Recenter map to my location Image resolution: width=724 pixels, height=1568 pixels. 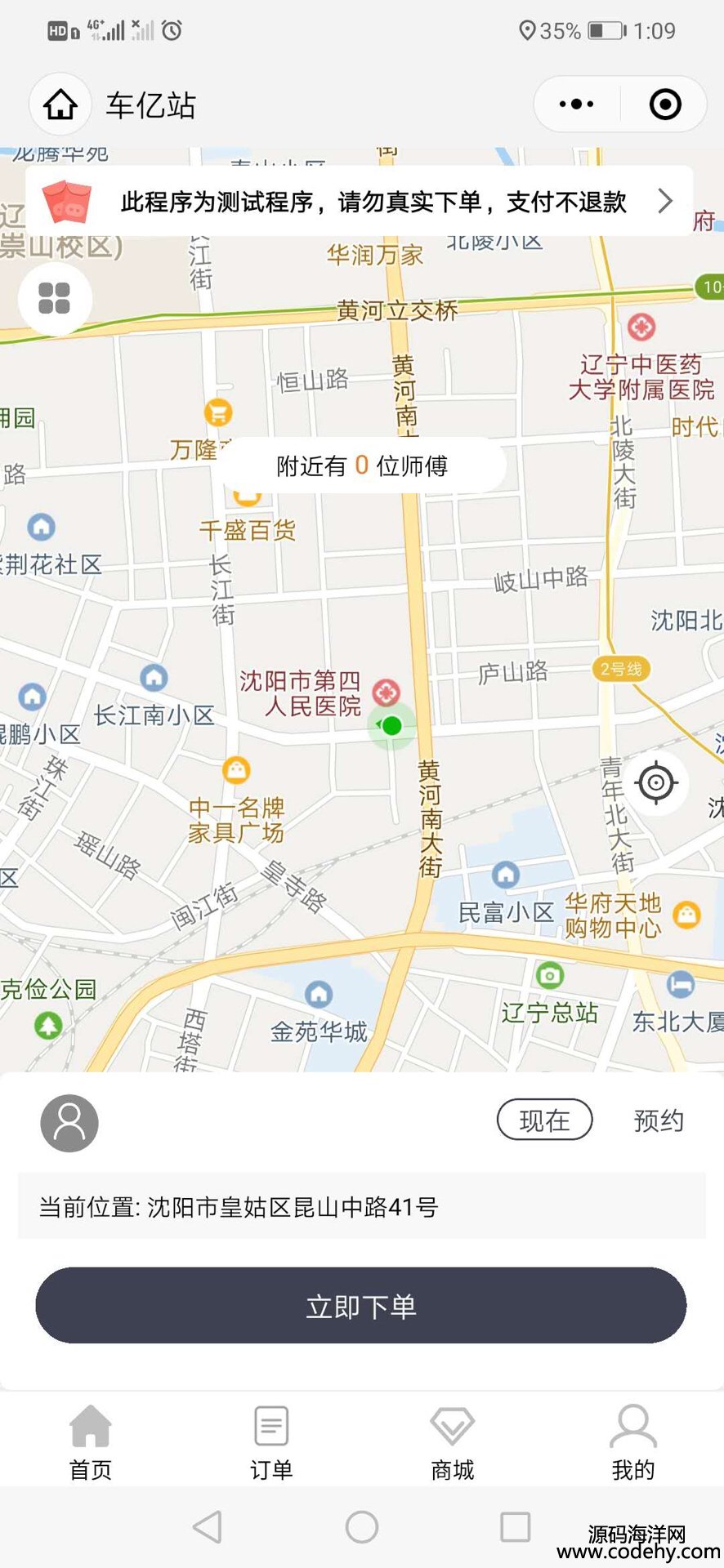click(x=656, y=783)
